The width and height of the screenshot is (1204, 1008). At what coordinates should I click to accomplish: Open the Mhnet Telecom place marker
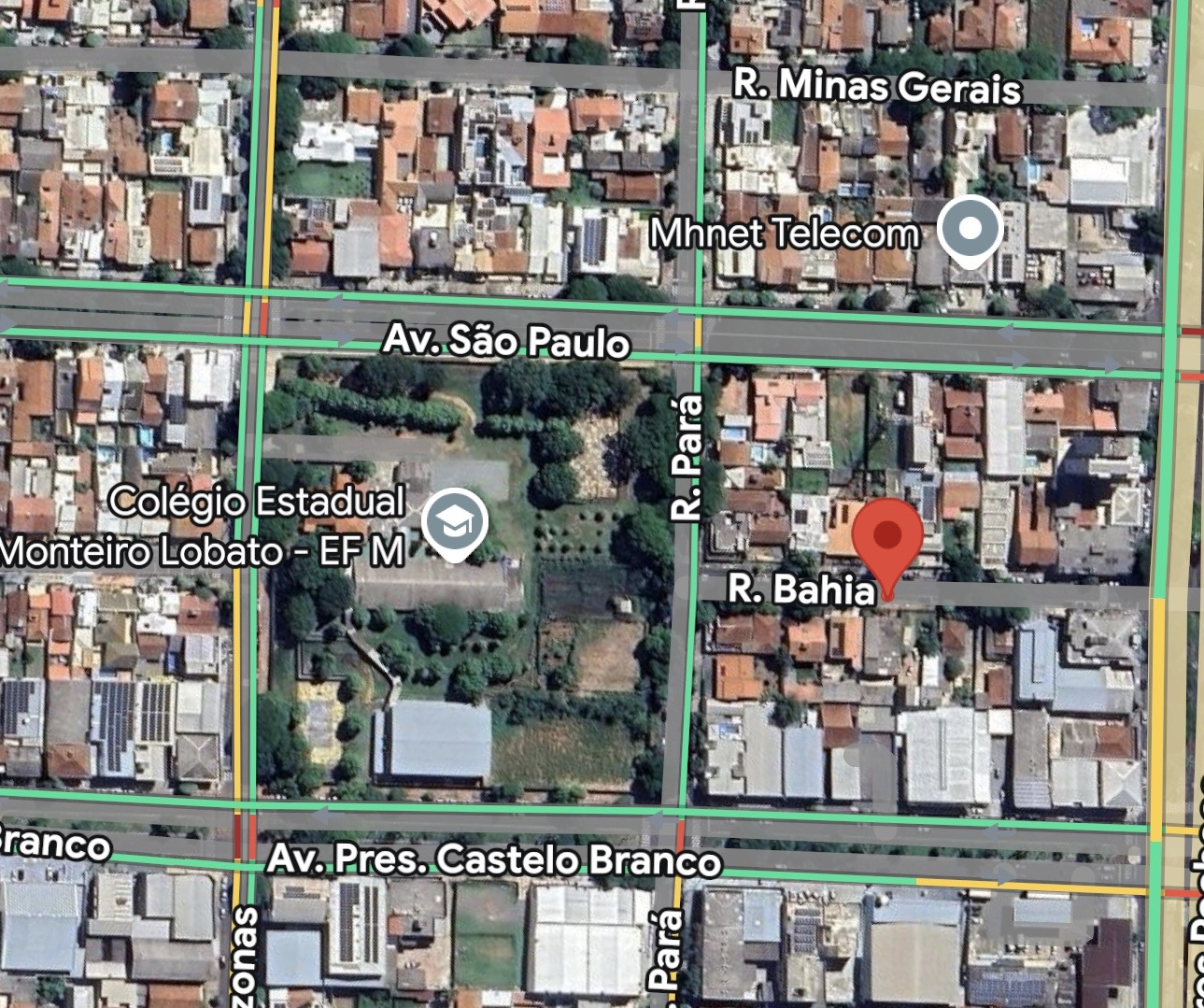(x=970, y=229)
